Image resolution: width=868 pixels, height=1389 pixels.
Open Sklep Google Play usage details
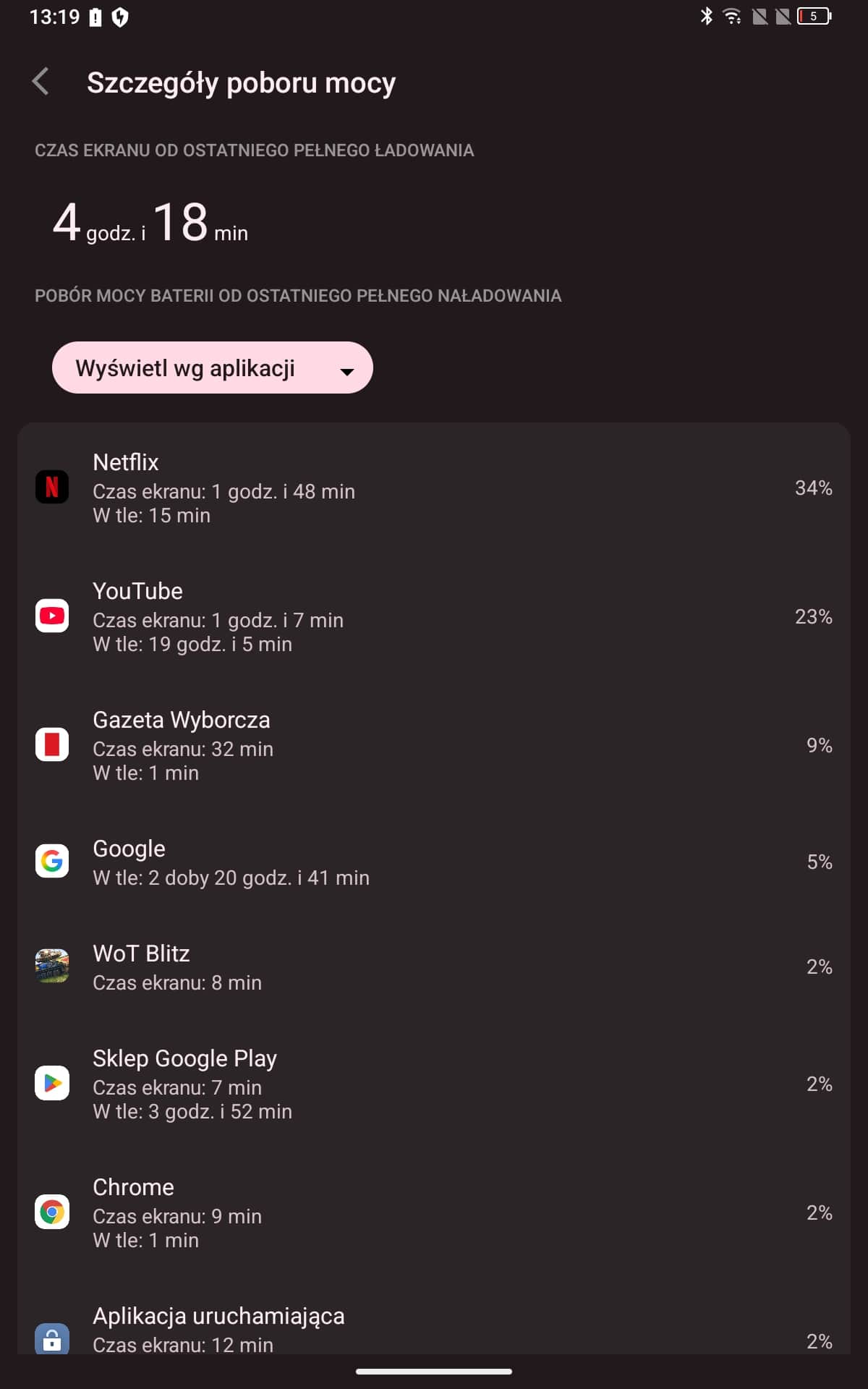pyautogui.click(x=434, y=1084)
